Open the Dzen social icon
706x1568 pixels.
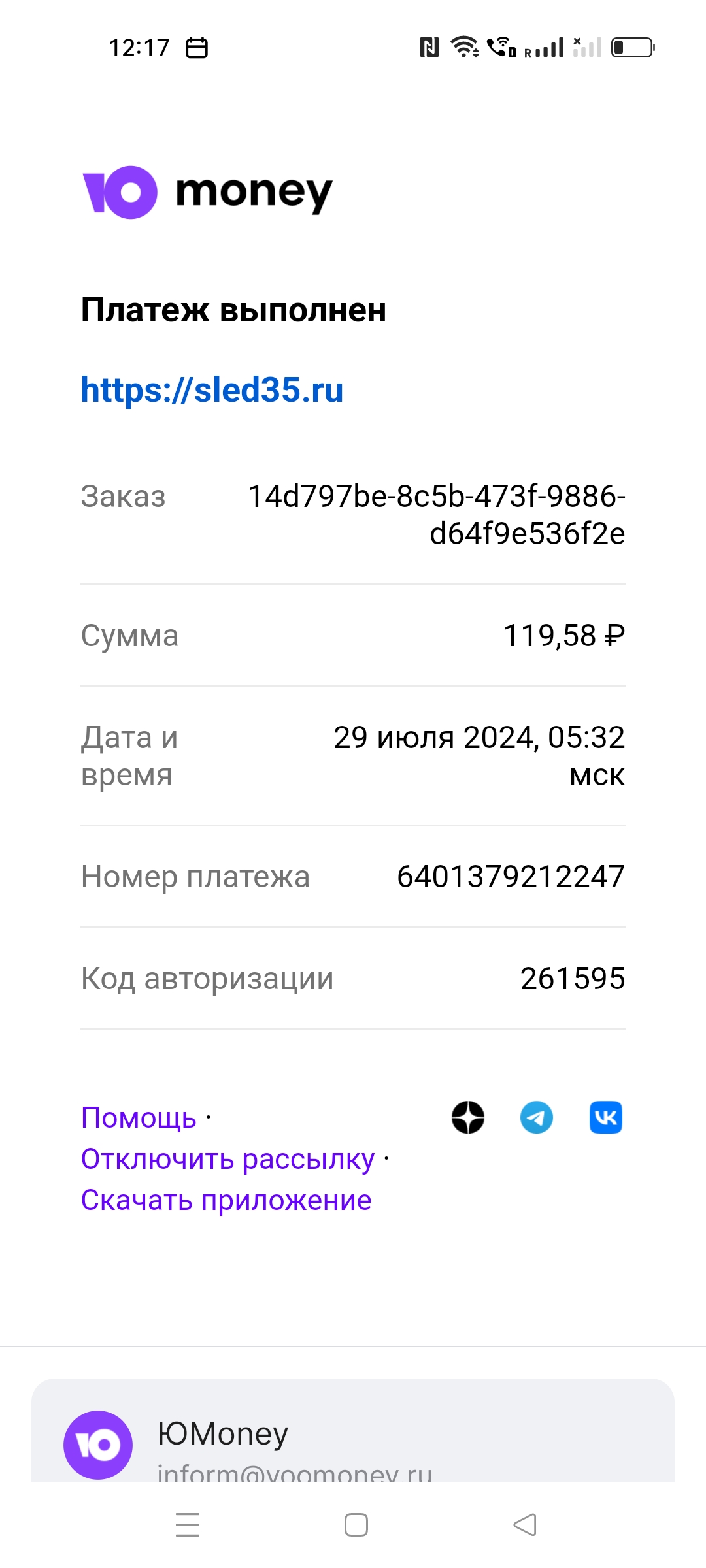pyautogui.click(x=468, y=1117)
